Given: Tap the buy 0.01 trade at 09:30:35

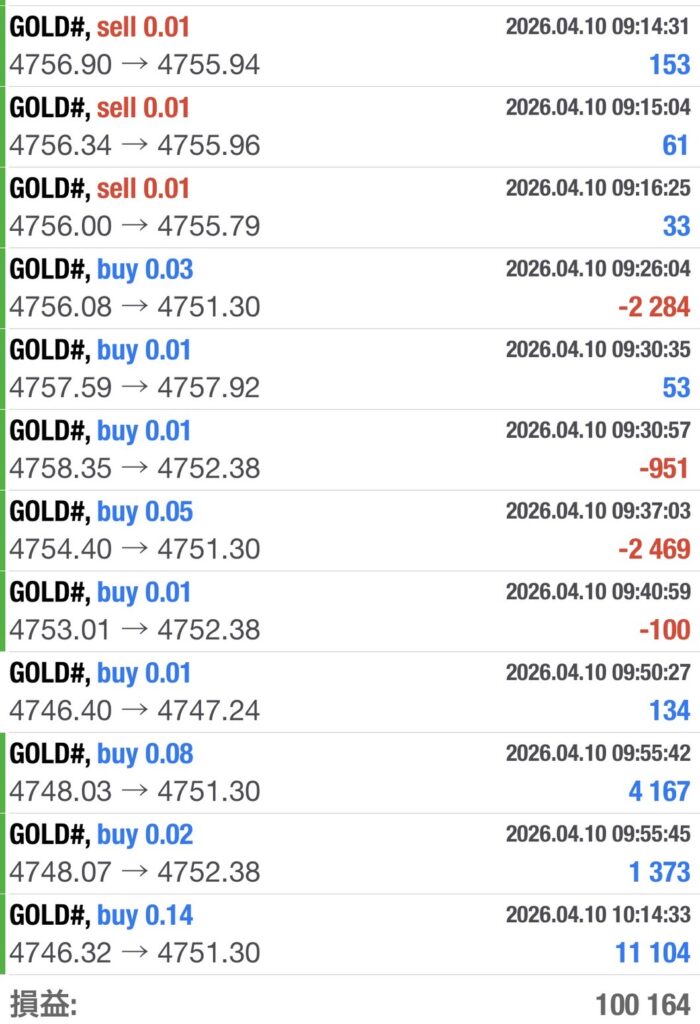Looking at the screenshot, I should click(350, 369).
